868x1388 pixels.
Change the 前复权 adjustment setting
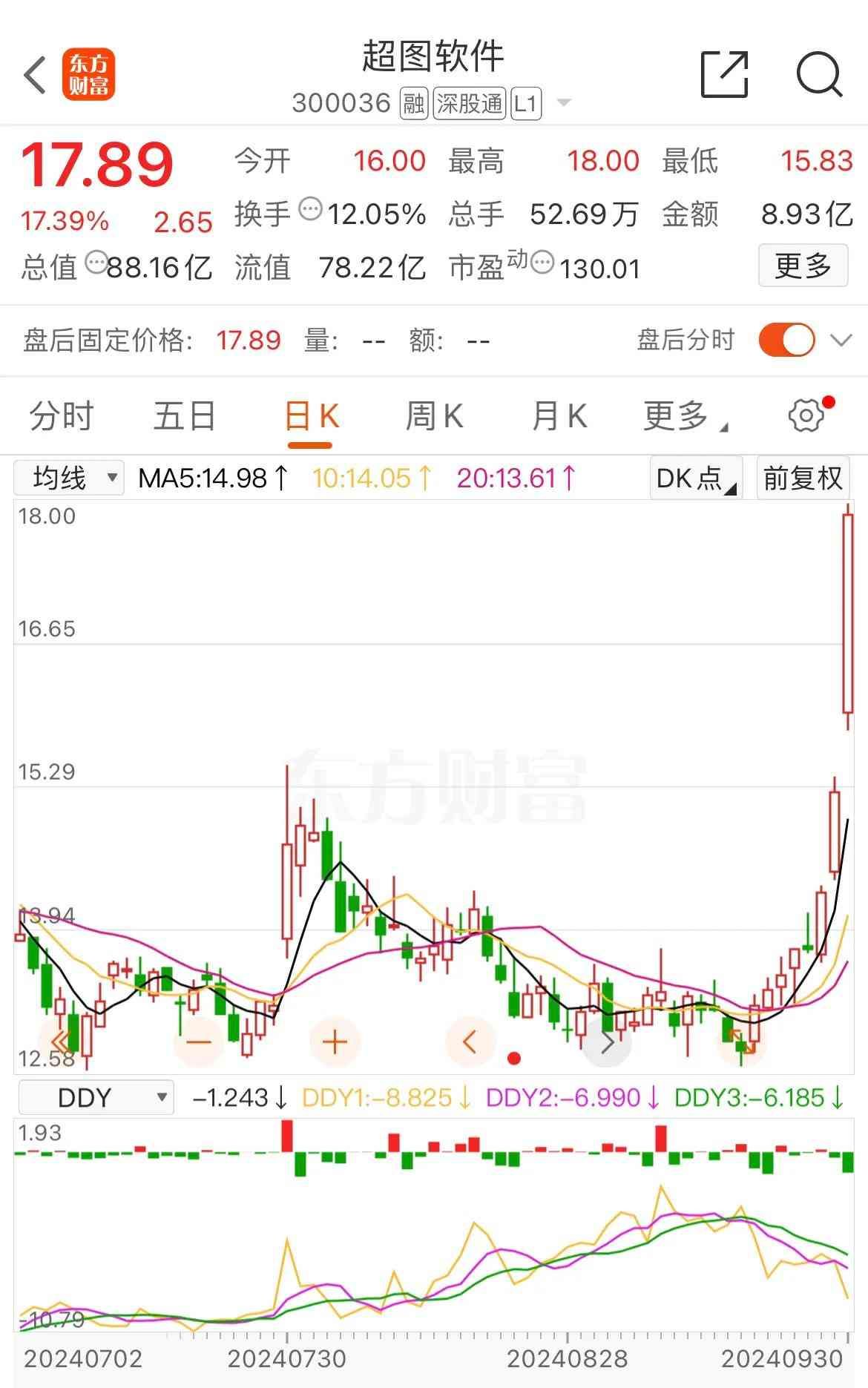click(803, 478)
